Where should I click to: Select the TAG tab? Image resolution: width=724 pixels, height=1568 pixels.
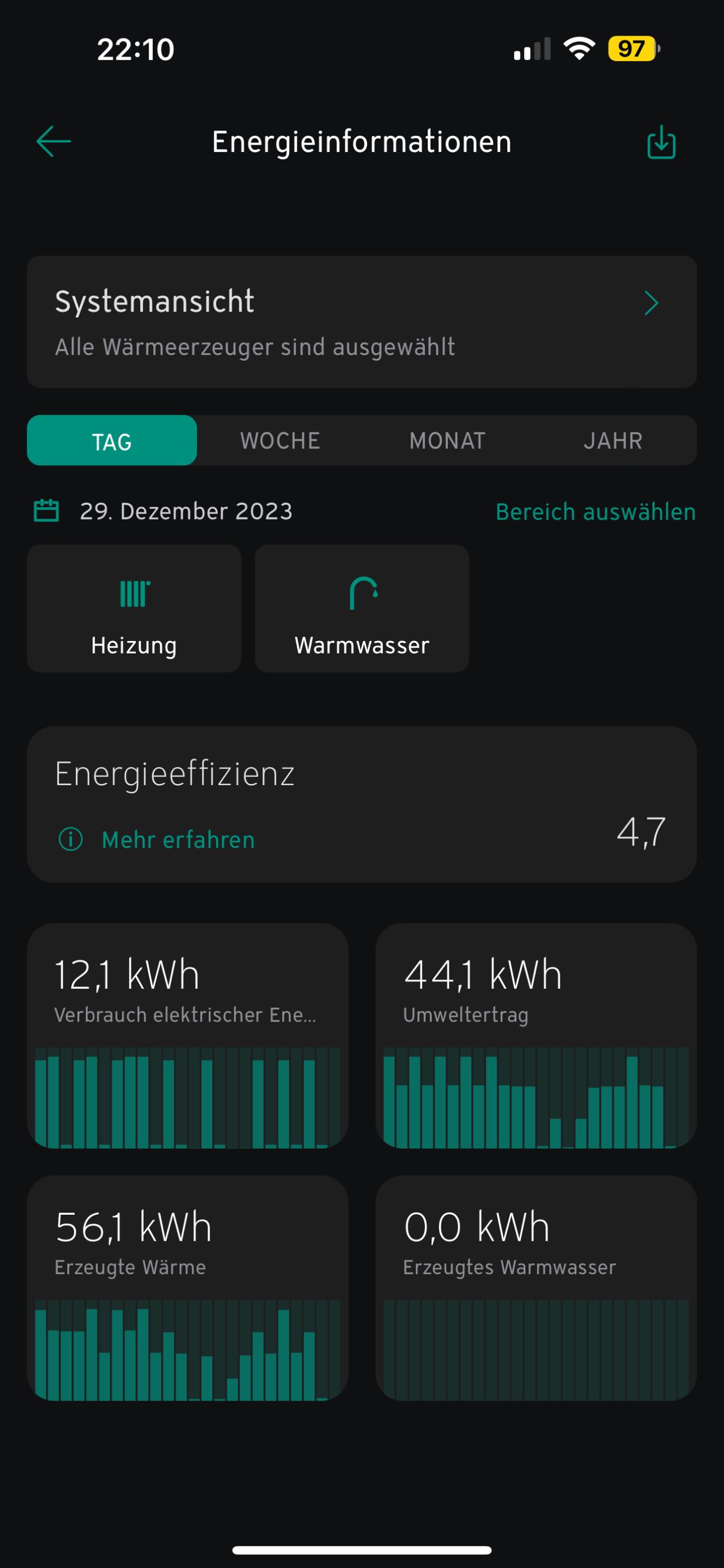coord(112,441)
